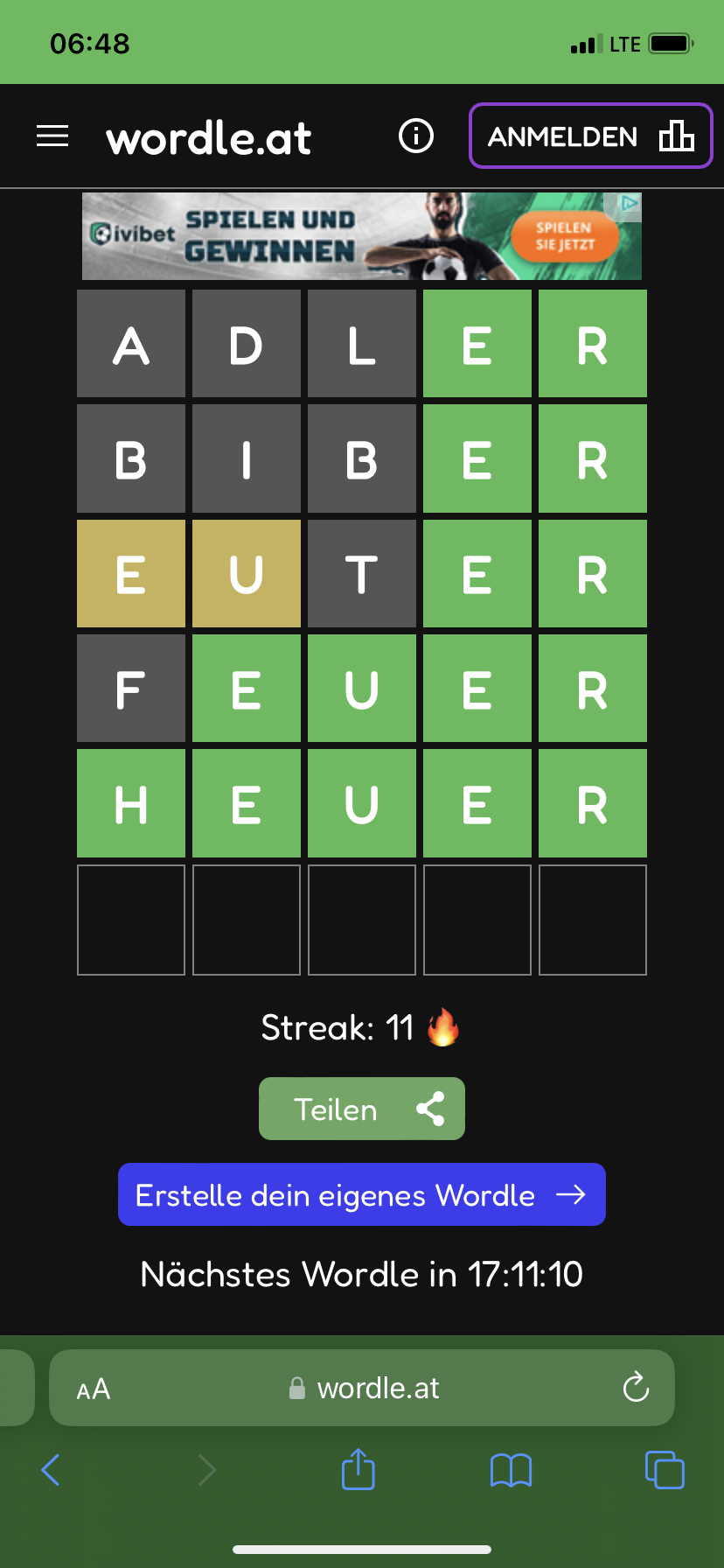Viewport: 724px width, 1568px height.
Task: Open the AA reader options
Action: pyautogui.click(x=94, y=1389)
